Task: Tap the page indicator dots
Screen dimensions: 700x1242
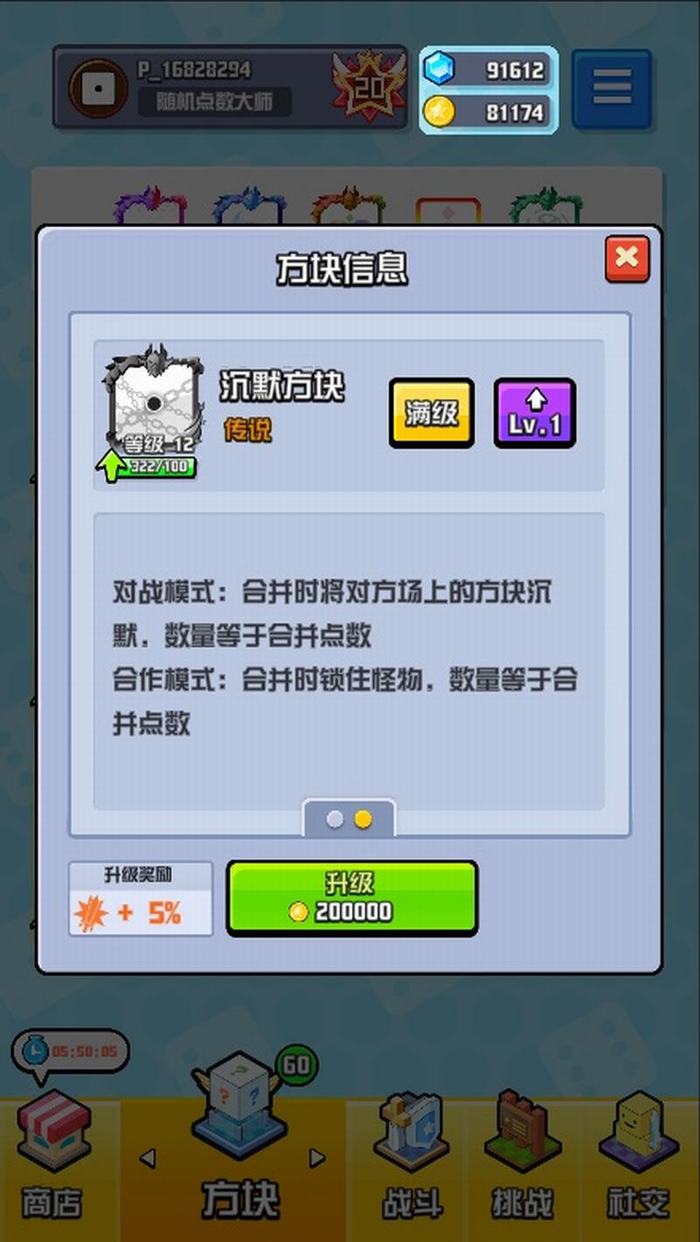Action: pos(349,819)
